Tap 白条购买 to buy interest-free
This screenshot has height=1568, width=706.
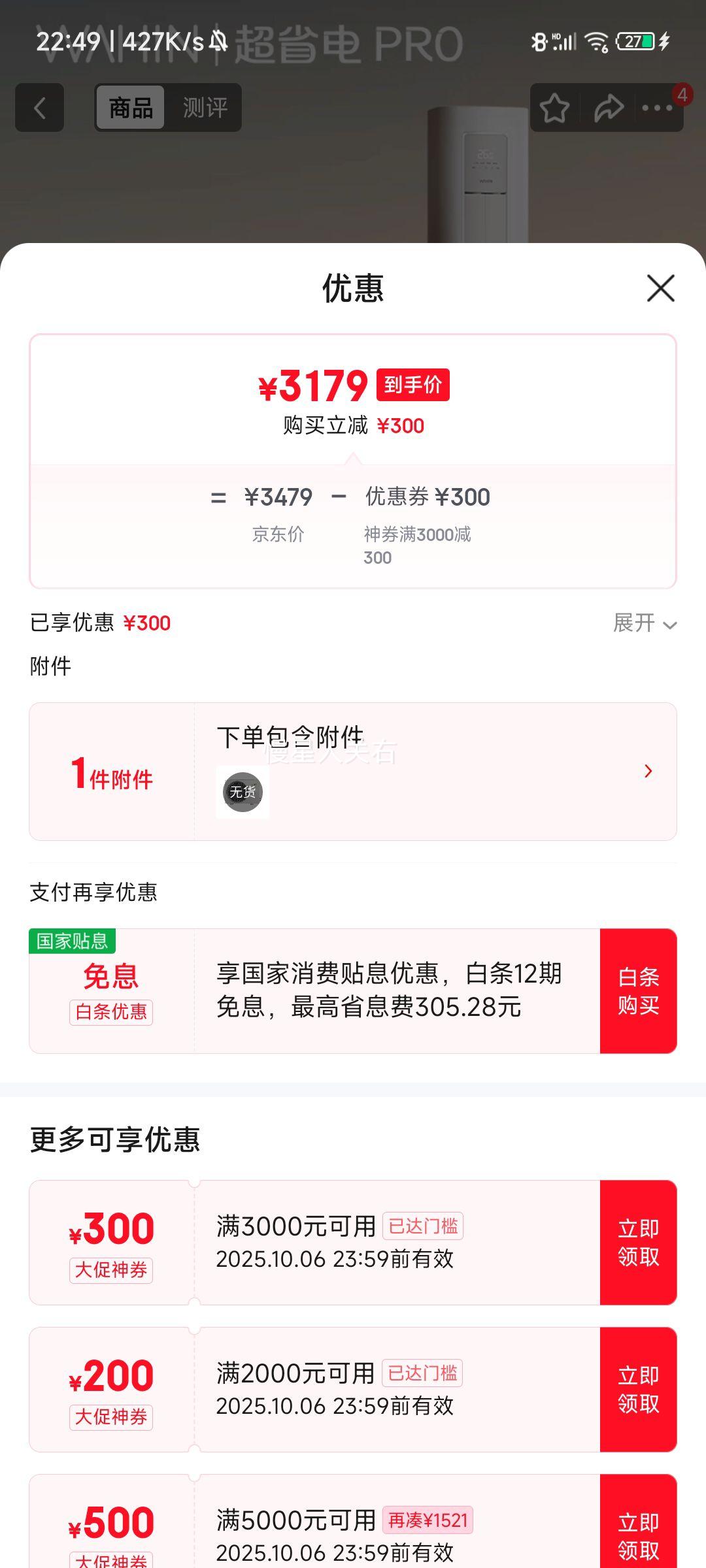click(x=638, y=990)
